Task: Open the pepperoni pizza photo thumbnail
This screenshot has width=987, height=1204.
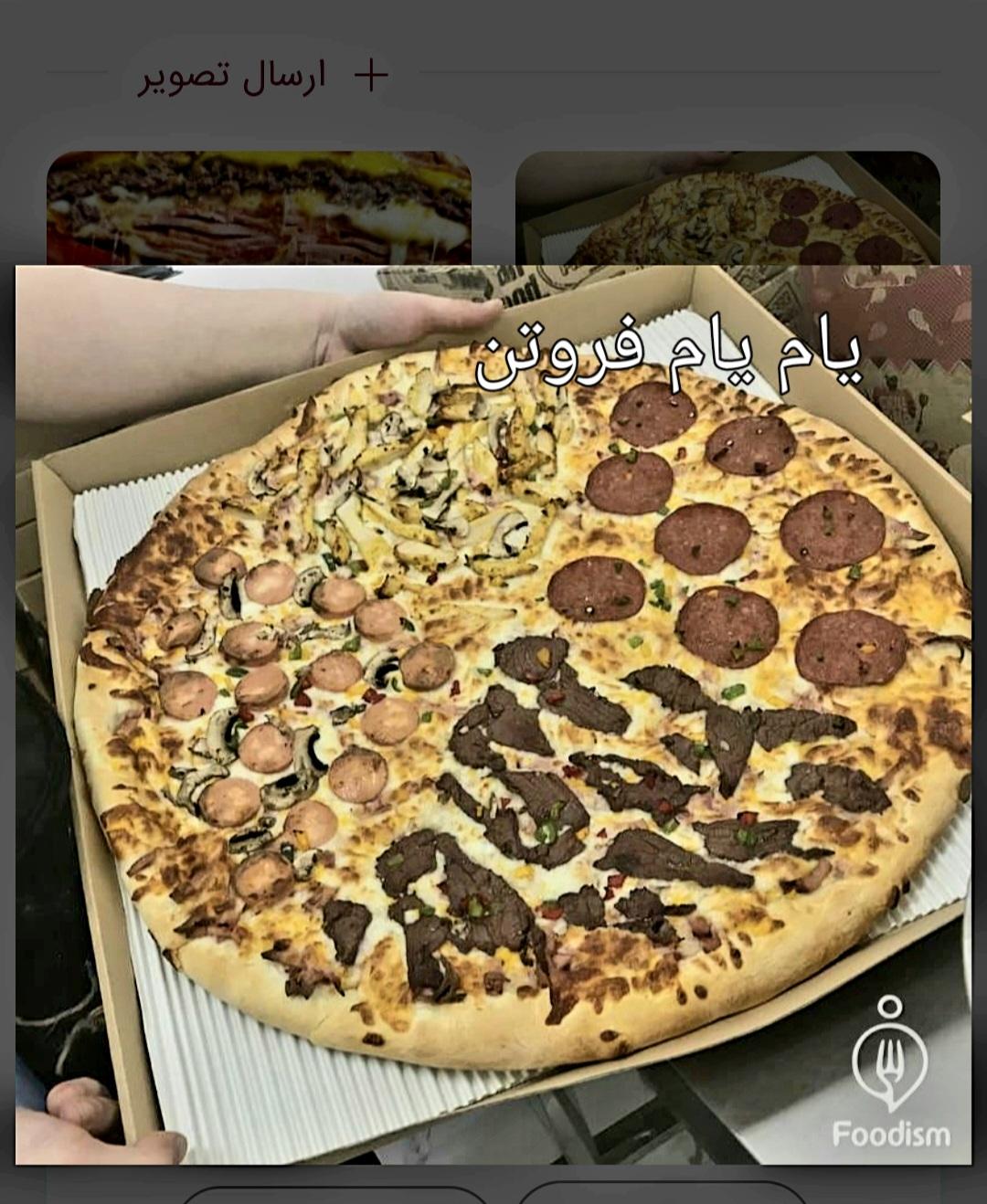Action: (x=727, y=208)
